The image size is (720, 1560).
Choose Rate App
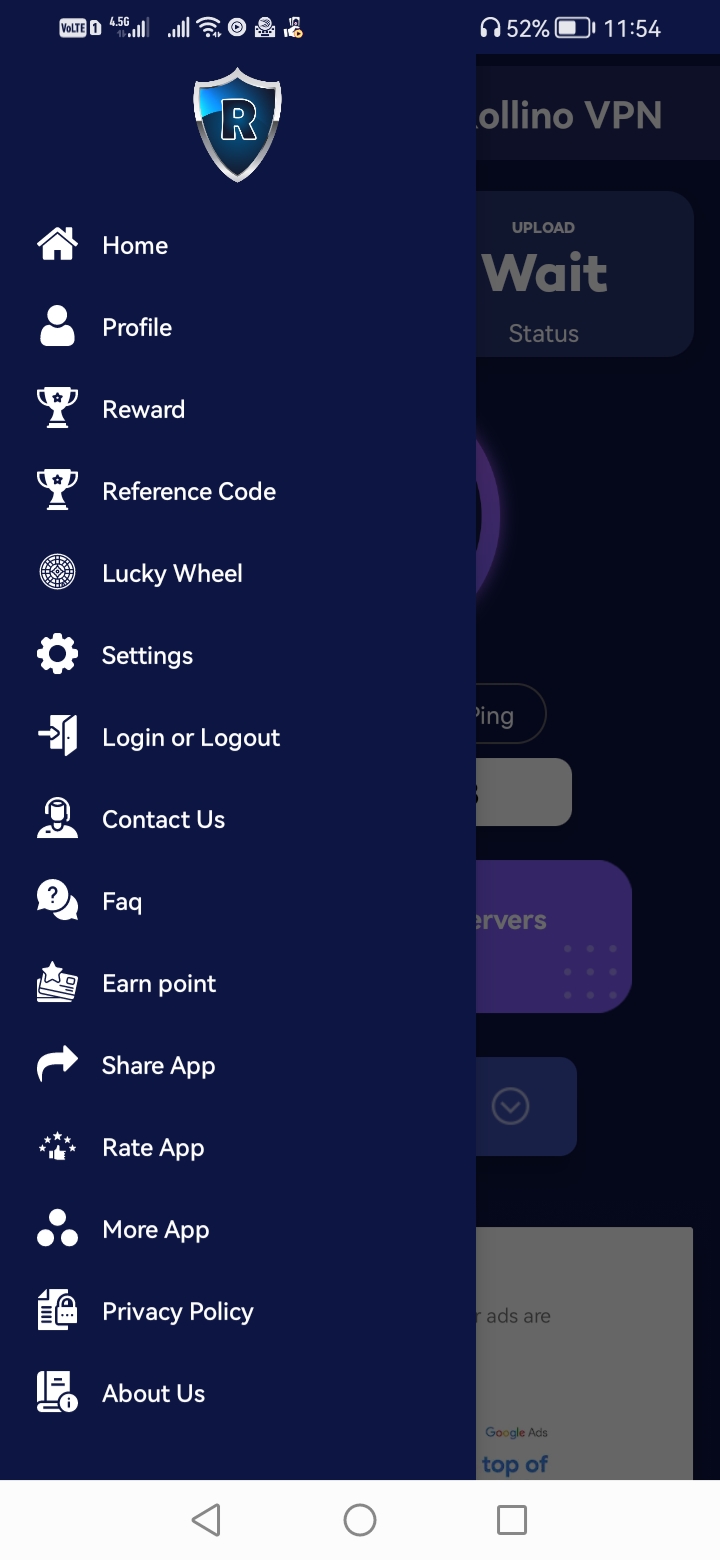(x=237, y=1147)
